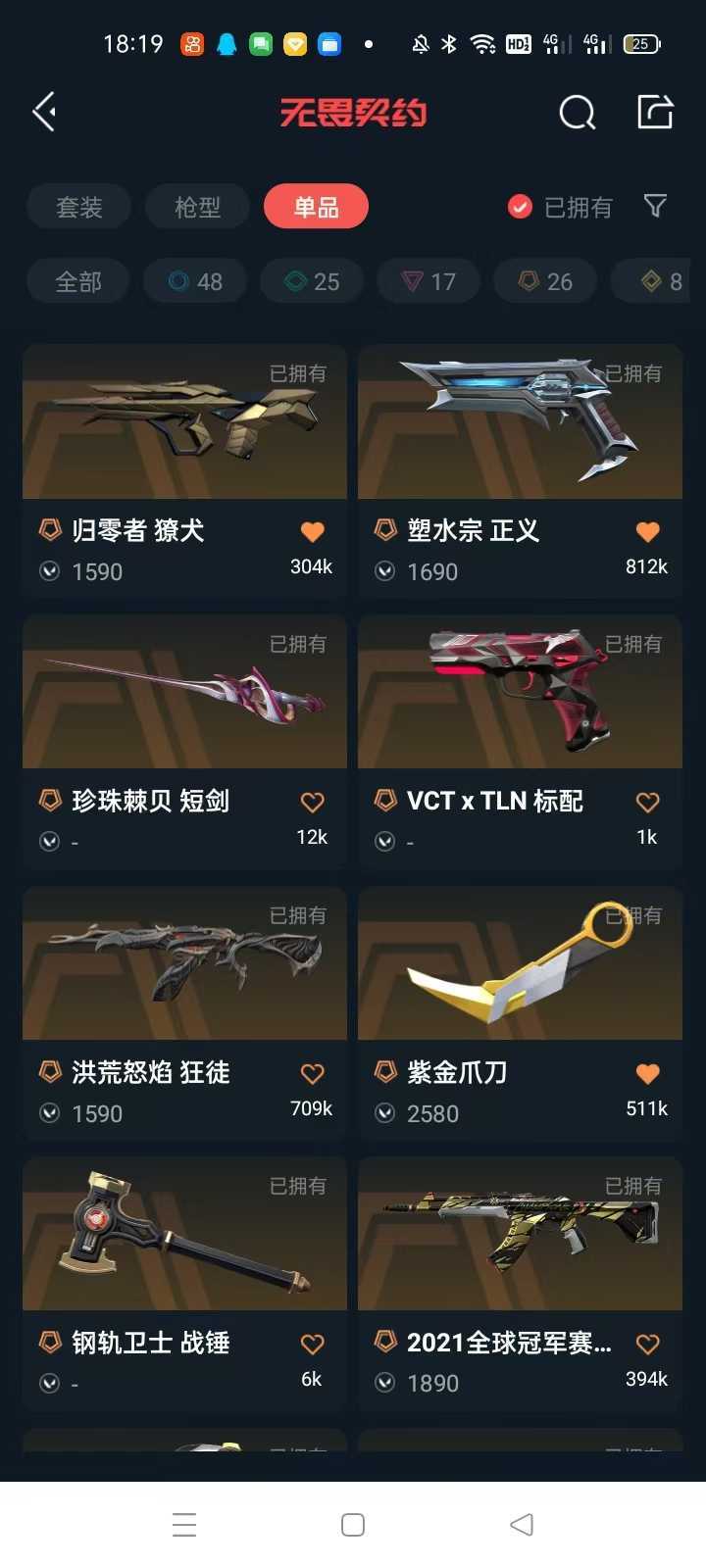The image size is (706, 1568).
Task: Tap the share icon in the header
Action: click(x=655, y=112)
